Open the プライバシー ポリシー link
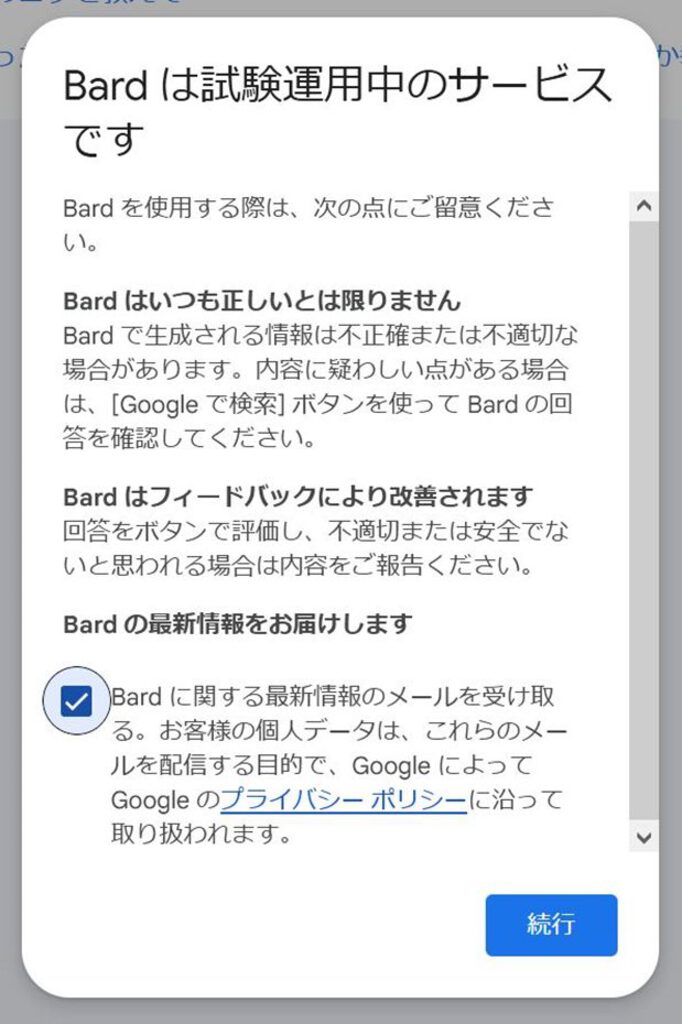Image resolution: width=682 pixels, height=1024 pixels. pyautogui.click(x=343, y=800)
